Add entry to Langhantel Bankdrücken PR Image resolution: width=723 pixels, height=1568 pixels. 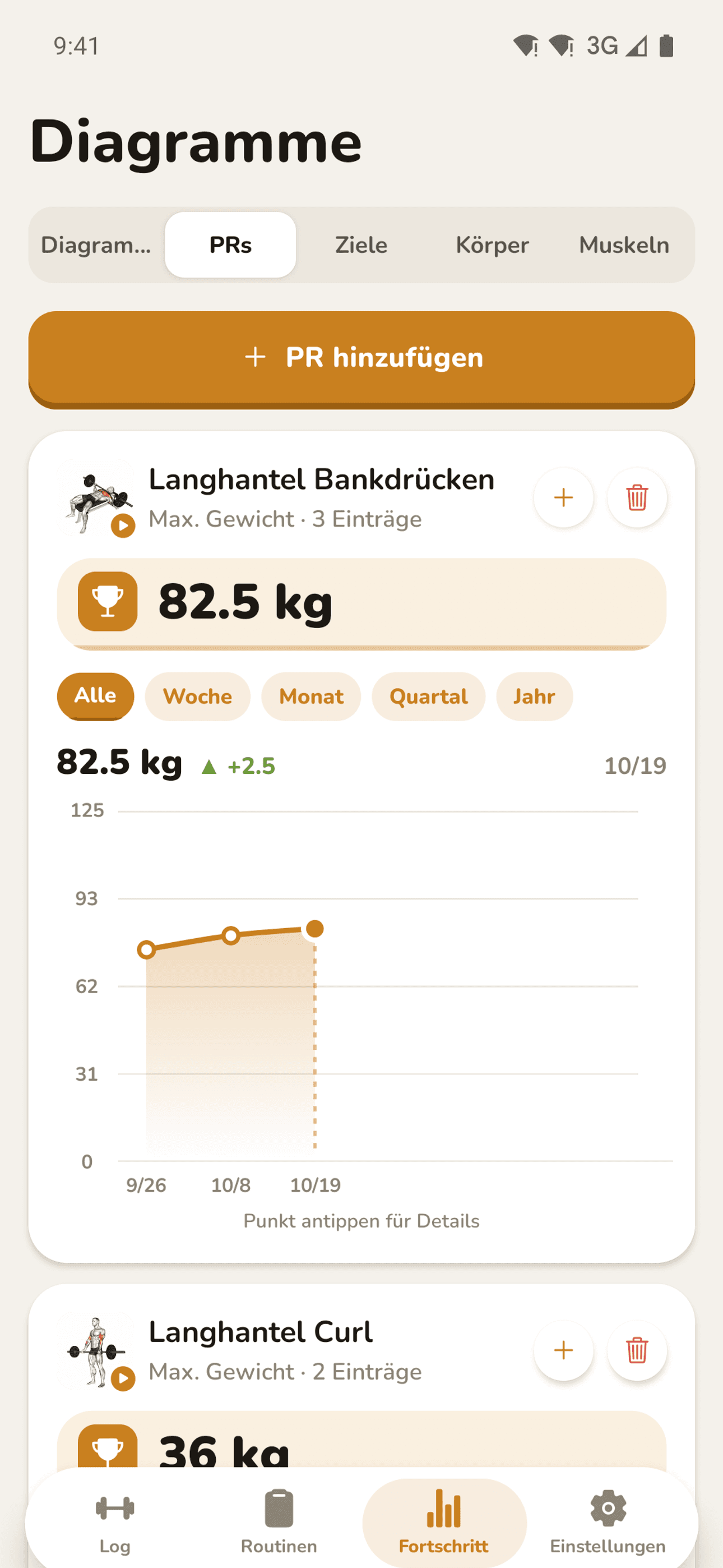click(x=564, y=497)
